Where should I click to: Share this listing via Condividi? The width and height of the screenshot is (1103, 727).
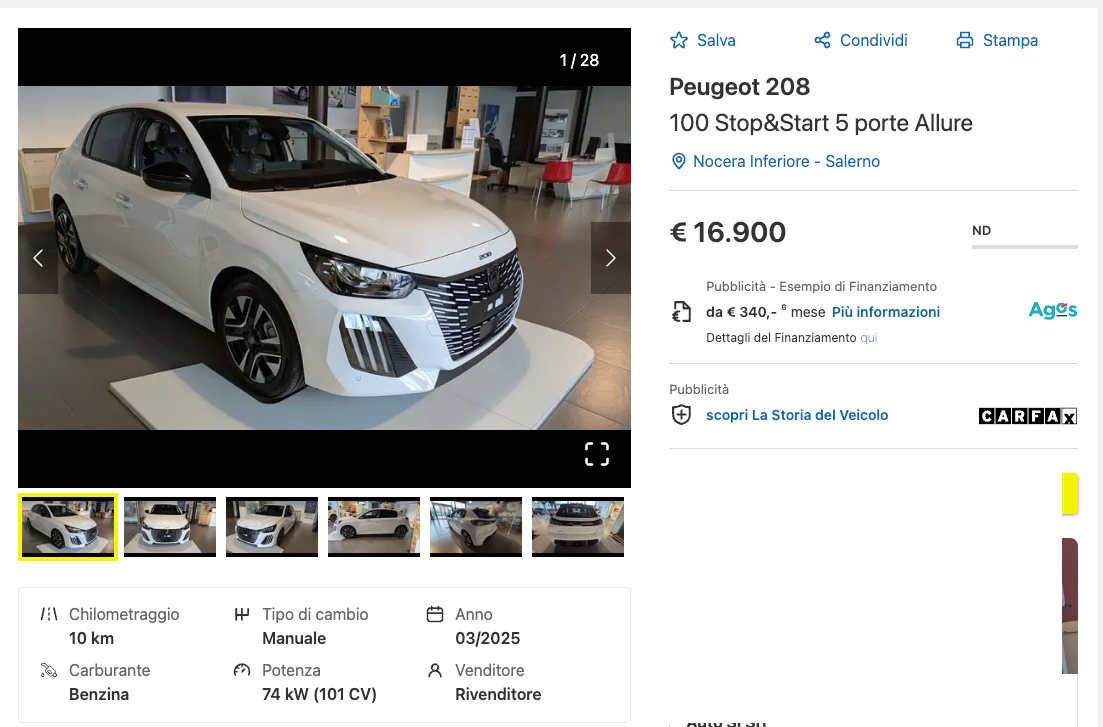click(x=861, y=41)
